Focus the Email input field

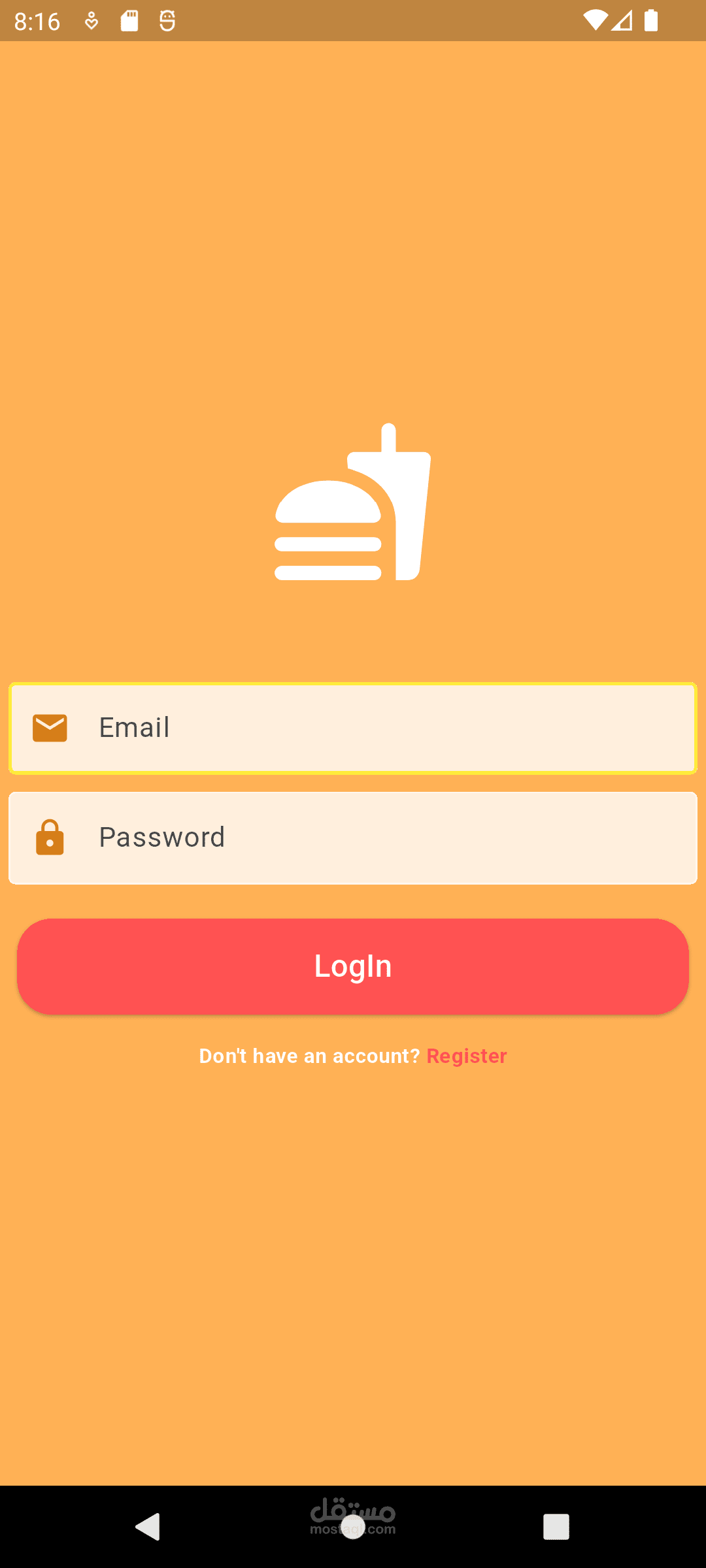click(x=353, y=728)
